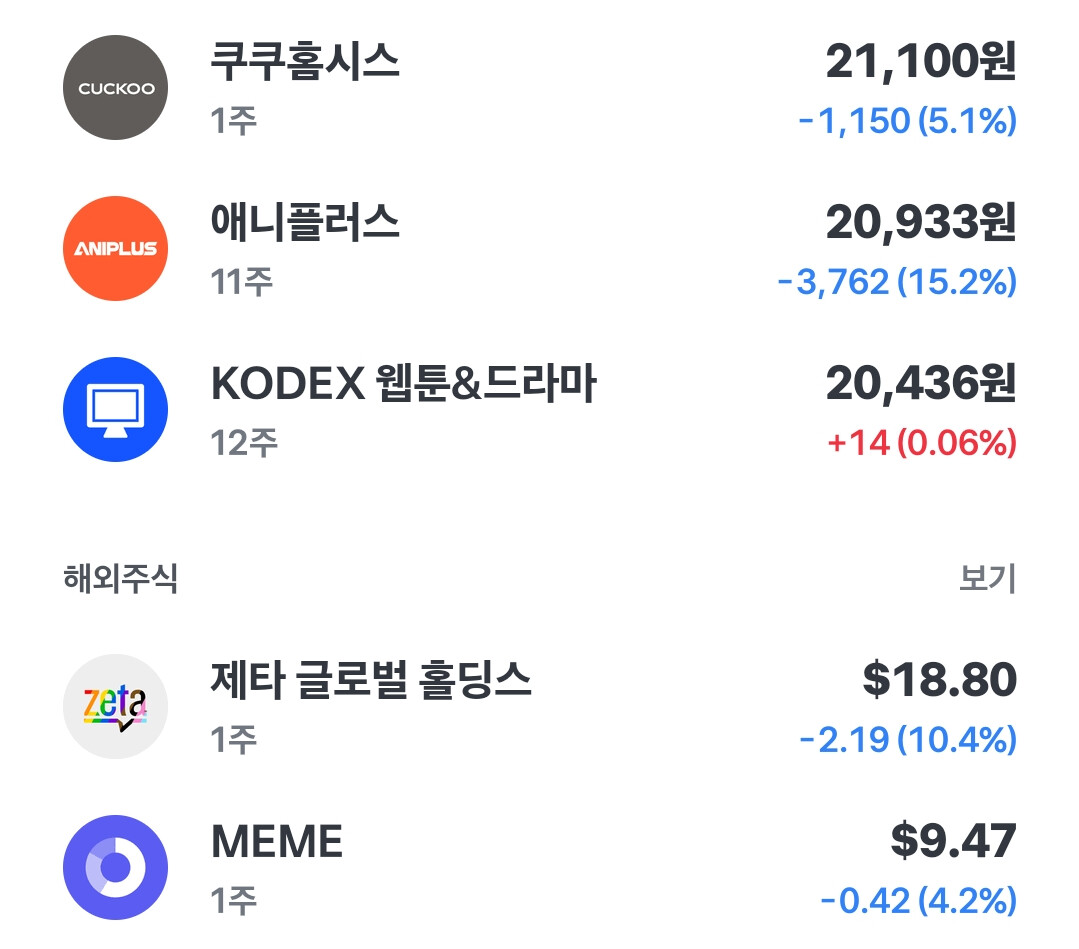Screen dimensions: 1079x949
Task: Open the KODEX 웹툰&드라마 holding
Action: (540, 409)
